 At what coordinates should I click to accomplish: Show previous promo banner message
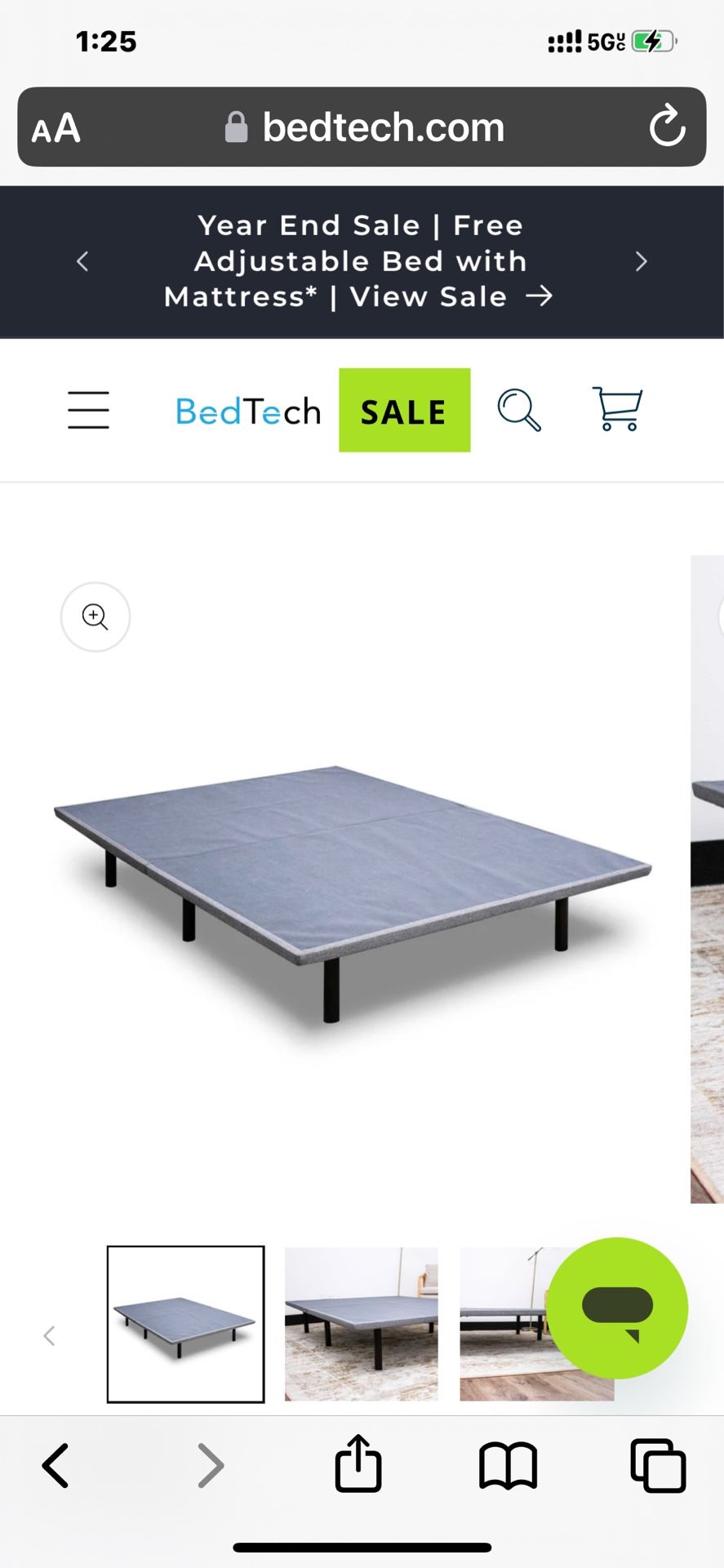(82, 261)
